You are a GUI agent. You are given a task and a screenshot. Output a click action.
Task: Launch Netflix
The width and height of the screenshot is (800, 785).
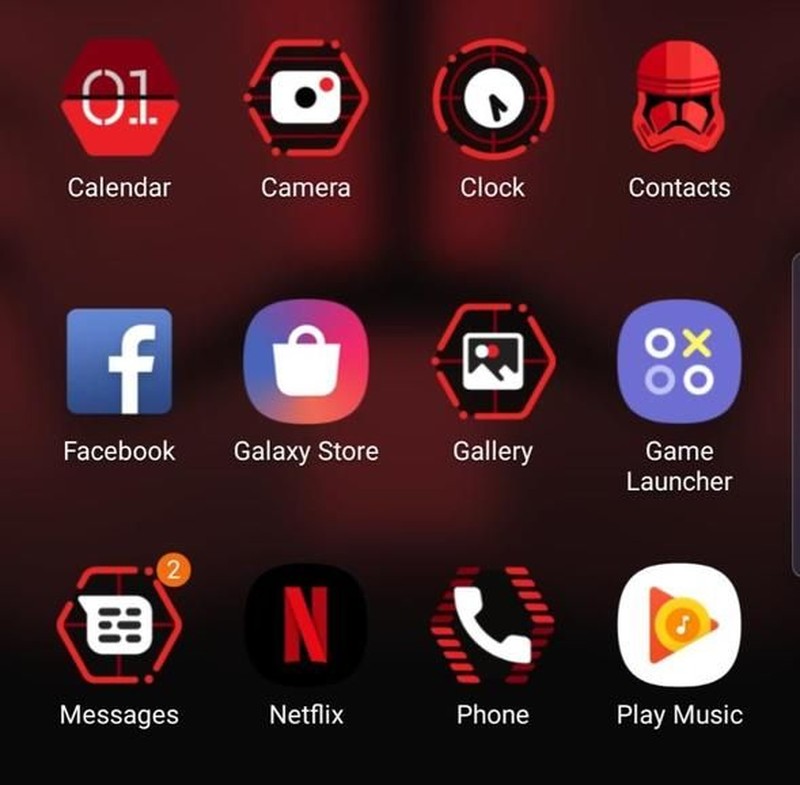click(306, 625)
